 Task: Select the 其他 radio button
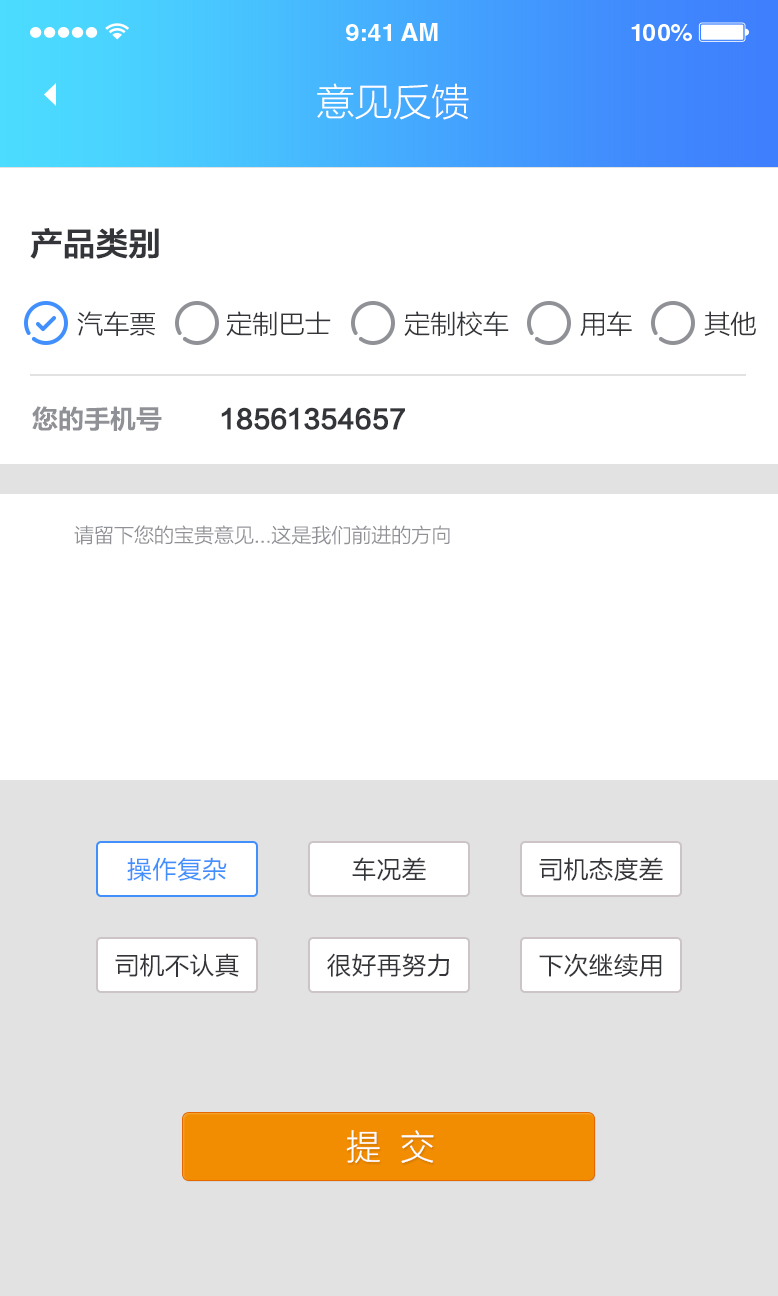coord(673,322)
